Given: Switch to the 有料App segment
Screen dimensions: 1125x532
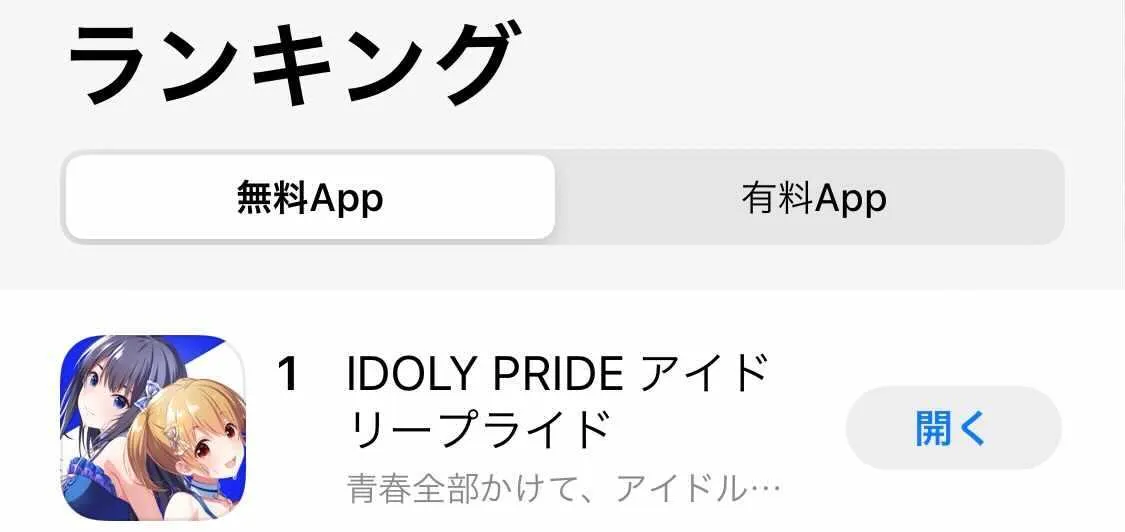Looking at the screenshot, I should pos(812,198).
